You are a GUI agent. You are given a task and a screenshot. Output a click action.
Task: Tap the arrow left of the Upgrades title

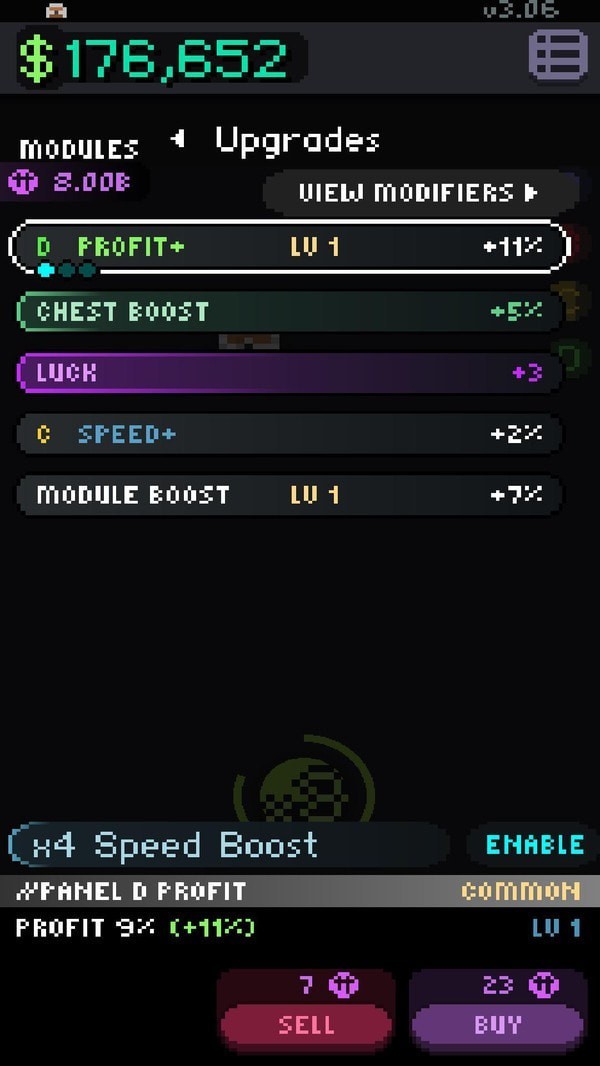[x=178, y=140]
